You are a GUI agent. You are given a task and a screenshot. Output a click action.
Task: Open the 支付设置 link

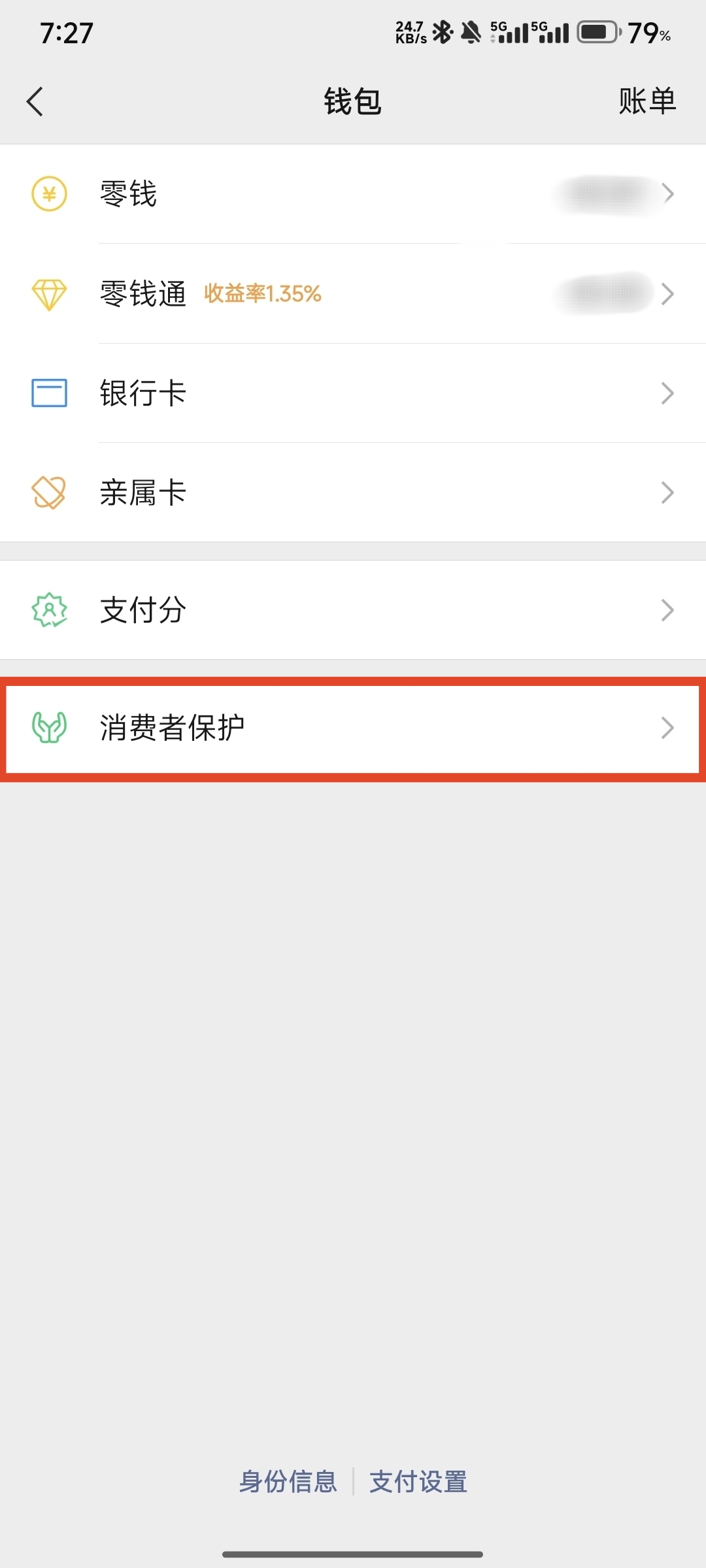tap(418, 1482)
